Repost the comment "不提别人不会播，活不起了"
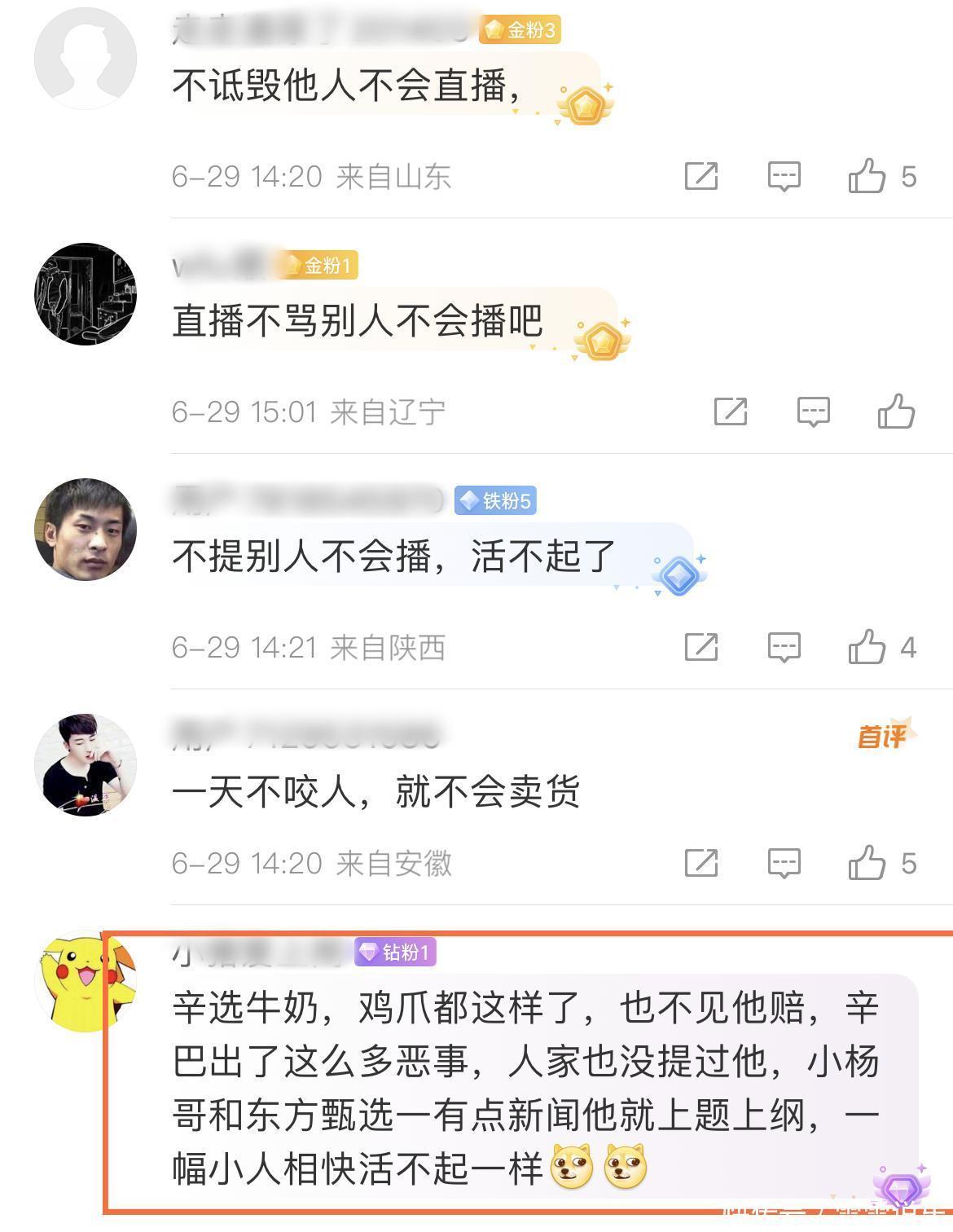This screenshot has height=1232, width=953. (700, 647)
